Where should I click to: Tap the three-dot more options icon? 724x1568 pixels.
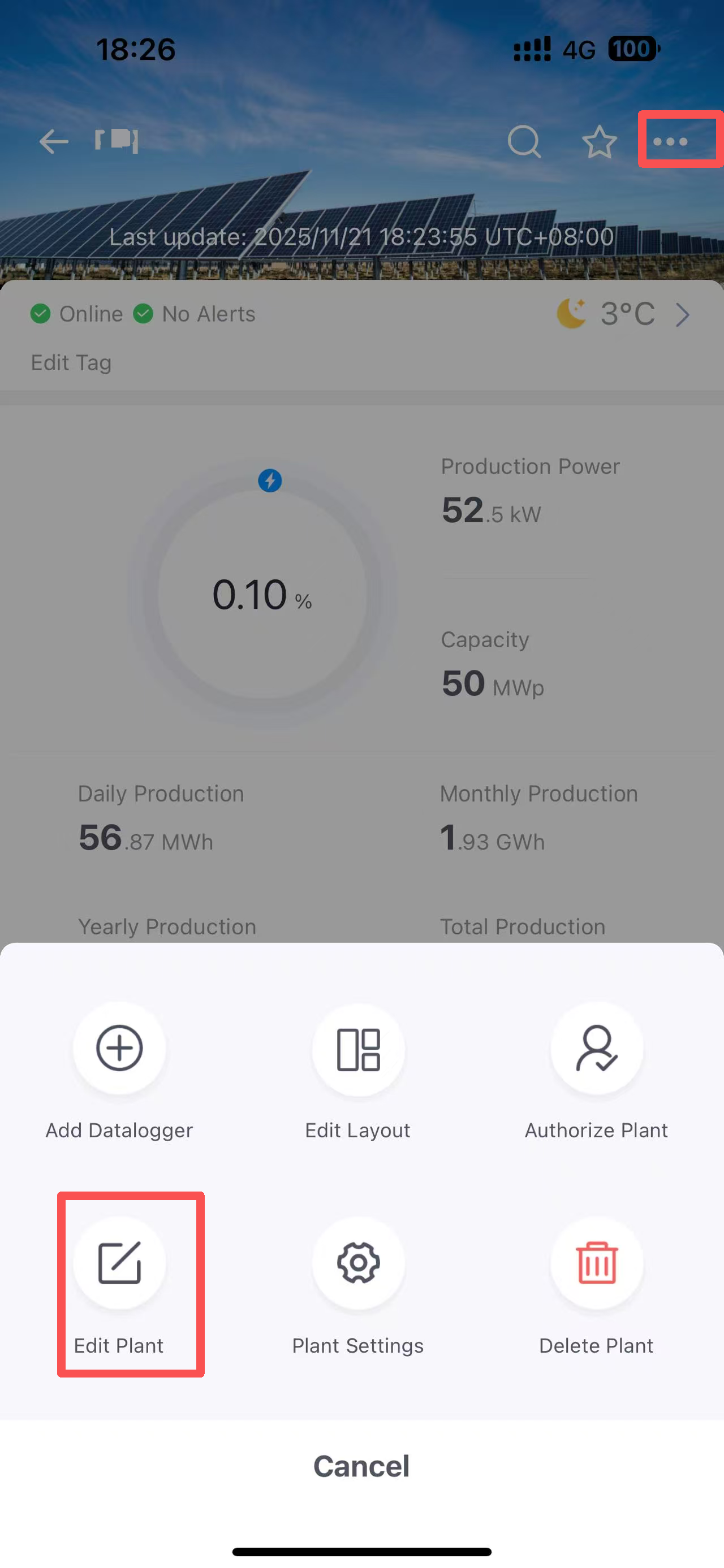(670, 142)
